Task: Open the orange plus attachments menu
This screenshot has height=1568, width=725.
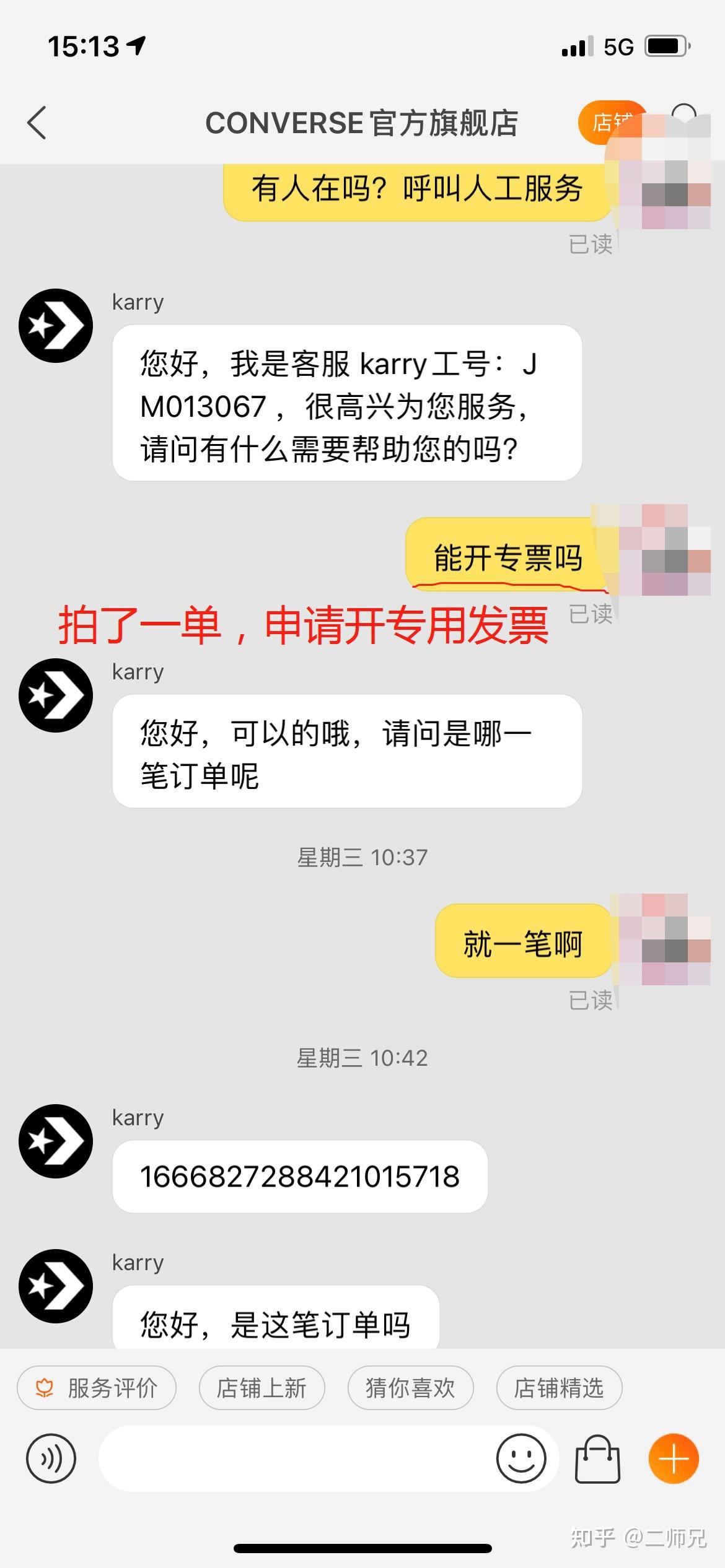Action: pos(674,1458)
